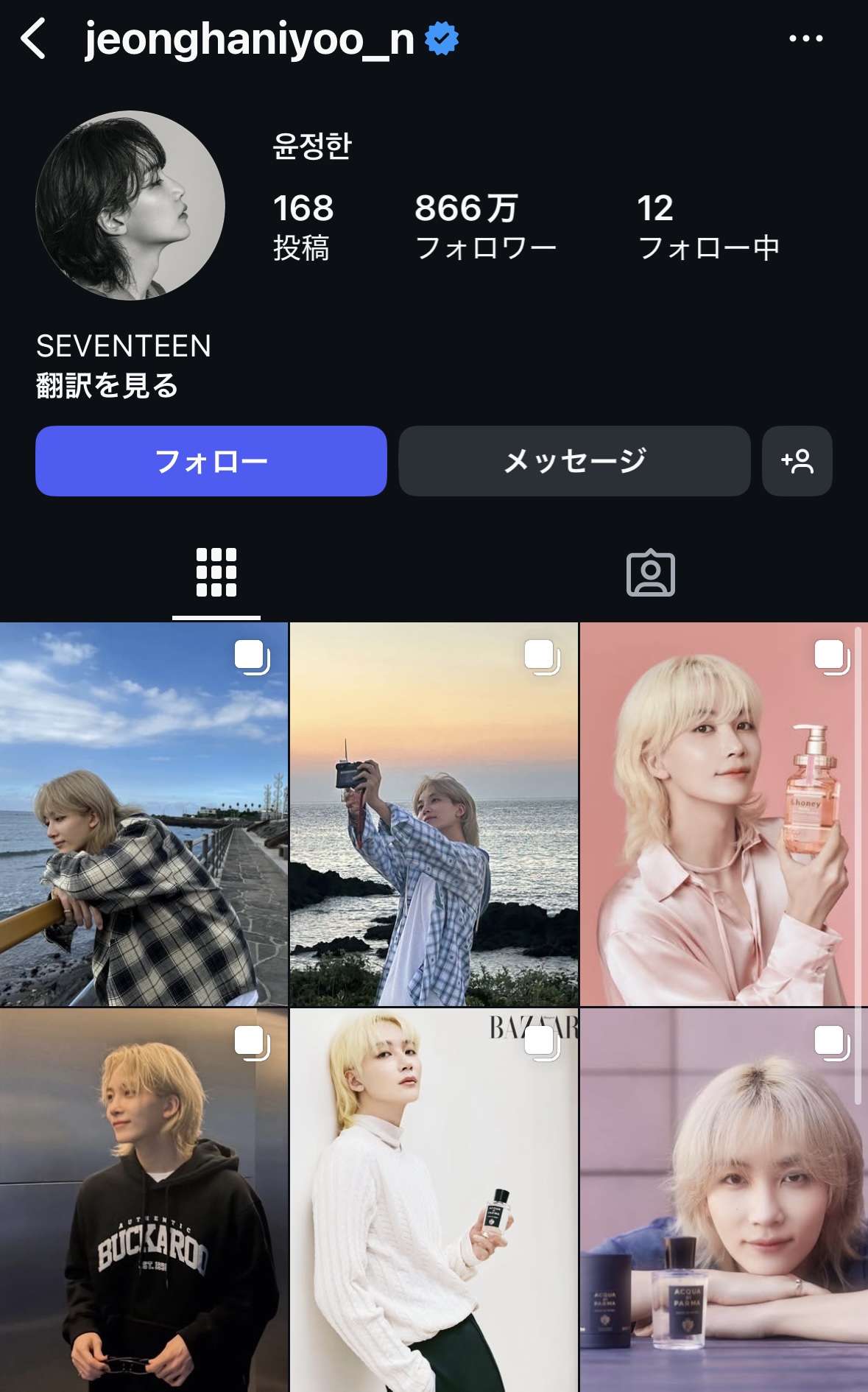
Task: Open the sunset camera selfie post
Action: [434, 814]
